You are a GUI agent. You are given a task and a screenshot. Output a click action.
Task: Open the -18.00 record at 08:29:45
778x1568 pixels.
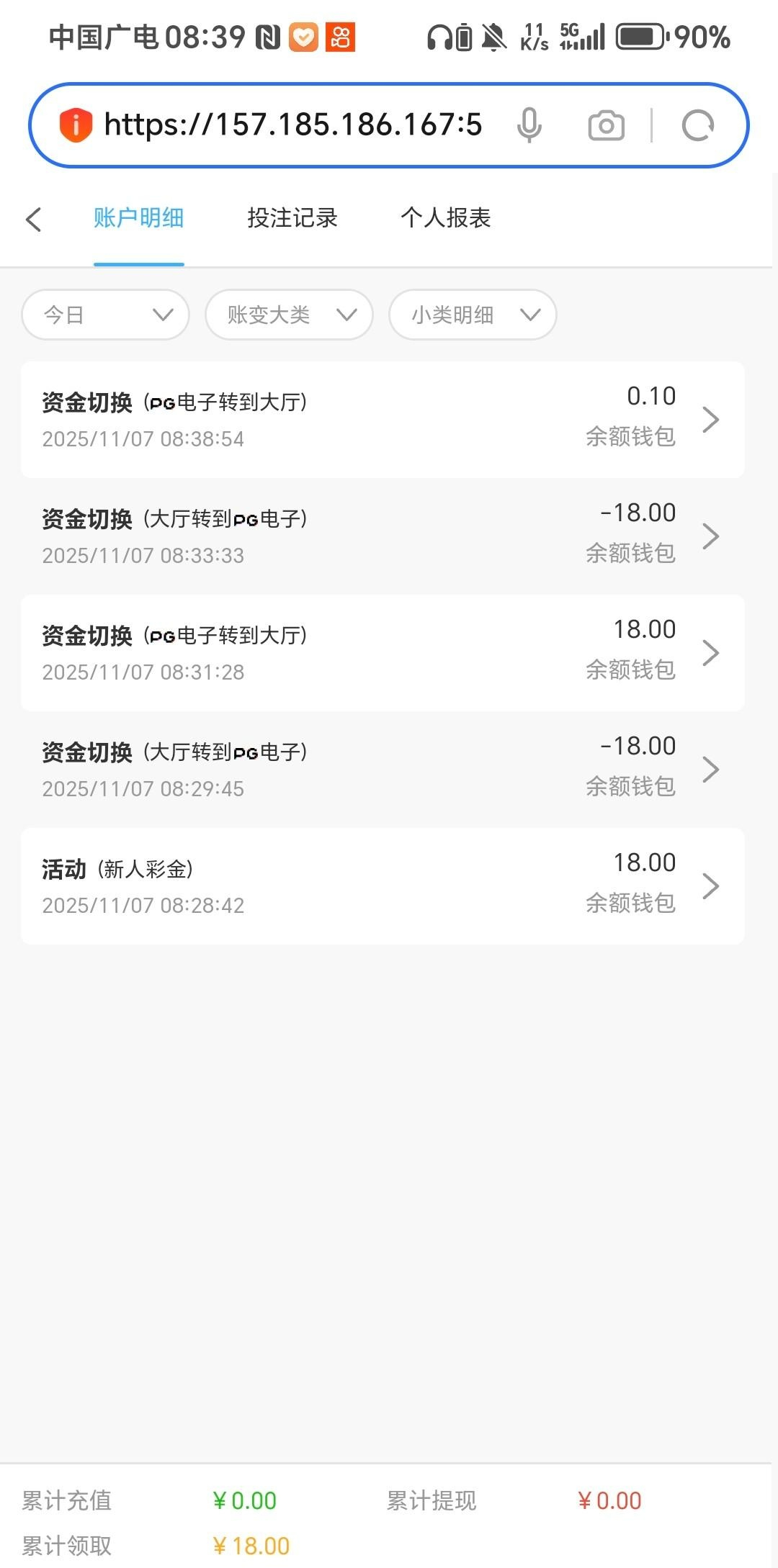click(x=383, y=770)
